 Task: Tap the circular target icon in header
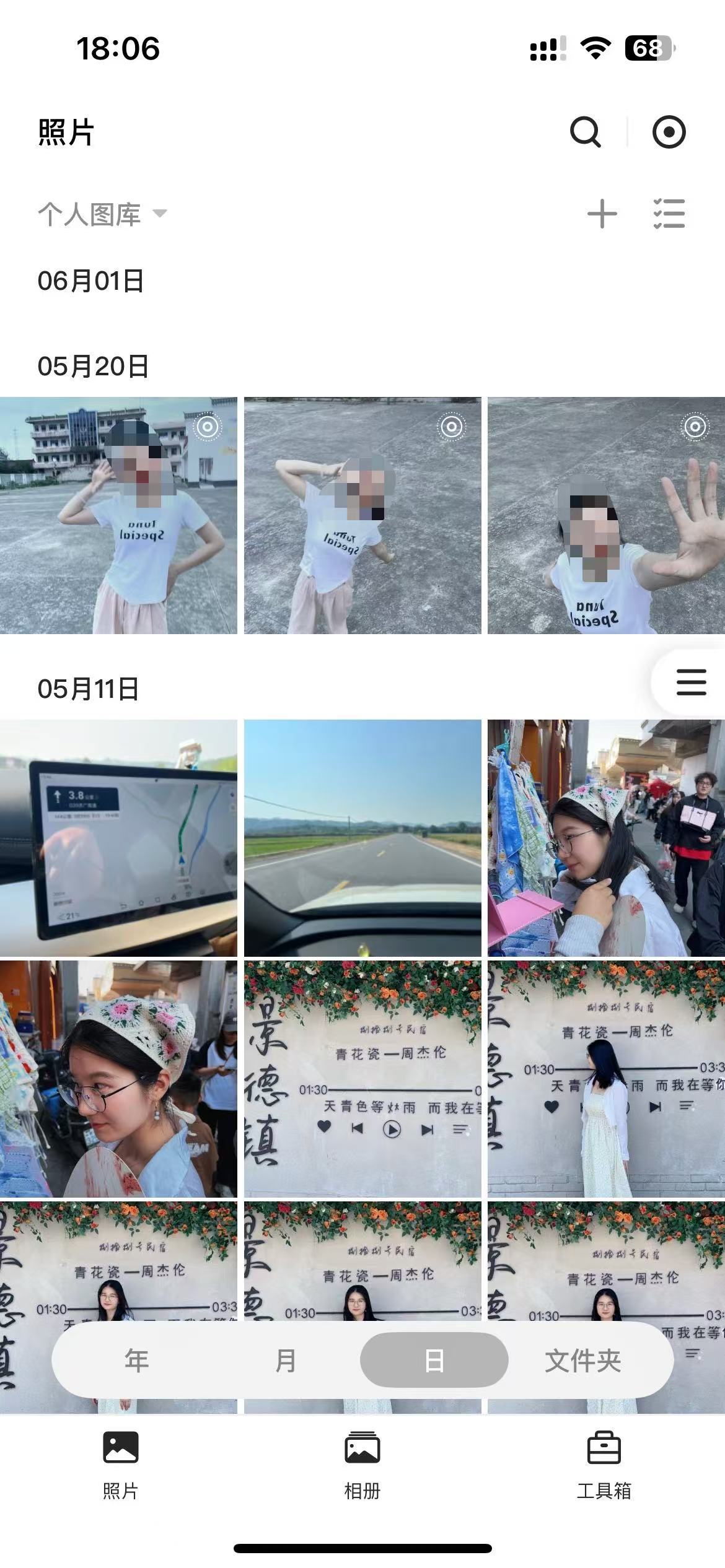[x=669, y=132]
